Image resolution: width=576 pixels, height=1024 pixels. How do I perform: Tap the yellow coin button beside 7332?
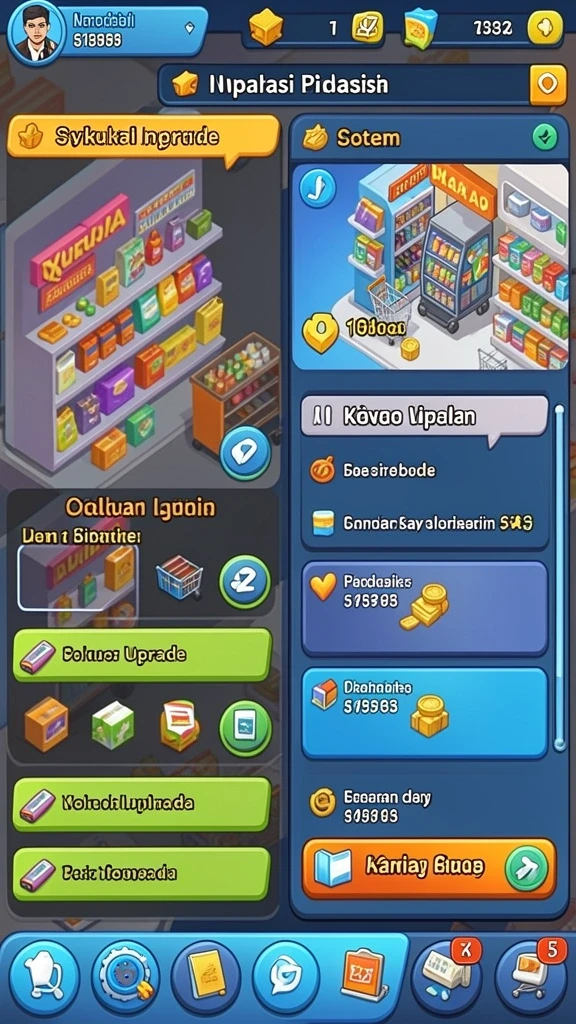tap(544, 28)
